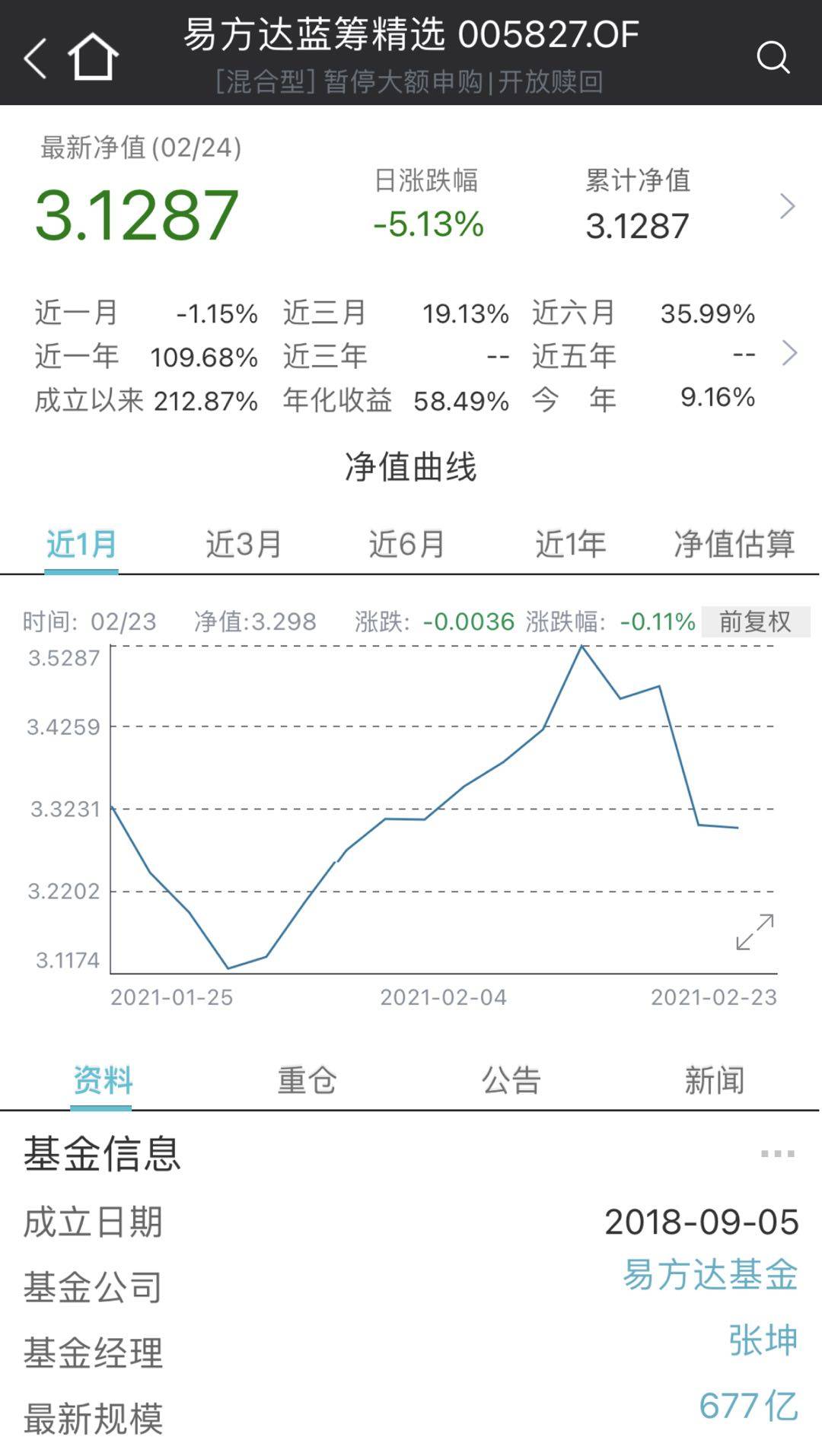This screenshot has width=822, height=1456.
Task: Tap the 前复权 adjustment button
Action: pyautogui.click(x=755, y=622)
